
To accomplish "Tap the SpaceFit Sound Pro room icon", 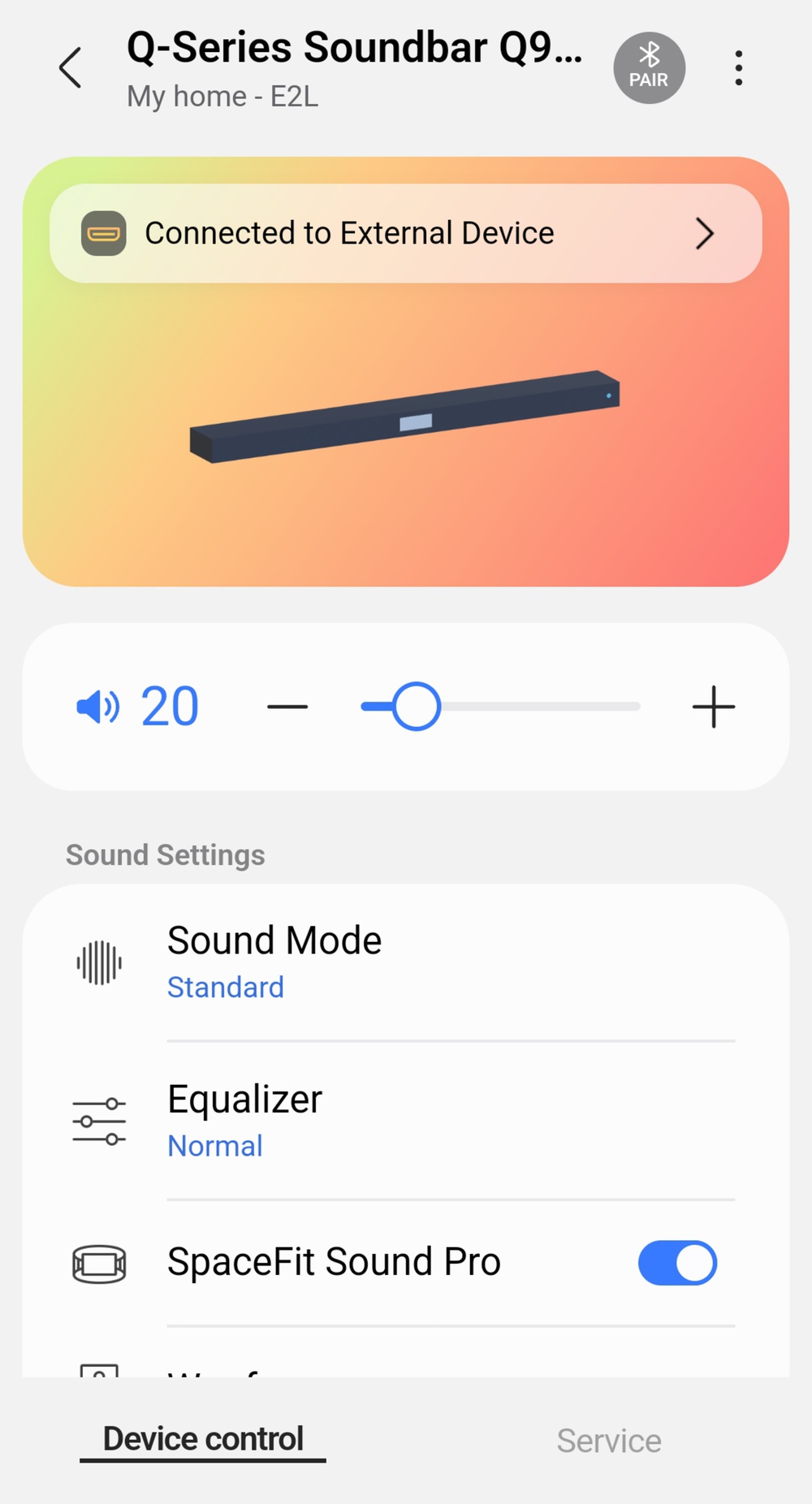I will click(x=99, y=1264).
